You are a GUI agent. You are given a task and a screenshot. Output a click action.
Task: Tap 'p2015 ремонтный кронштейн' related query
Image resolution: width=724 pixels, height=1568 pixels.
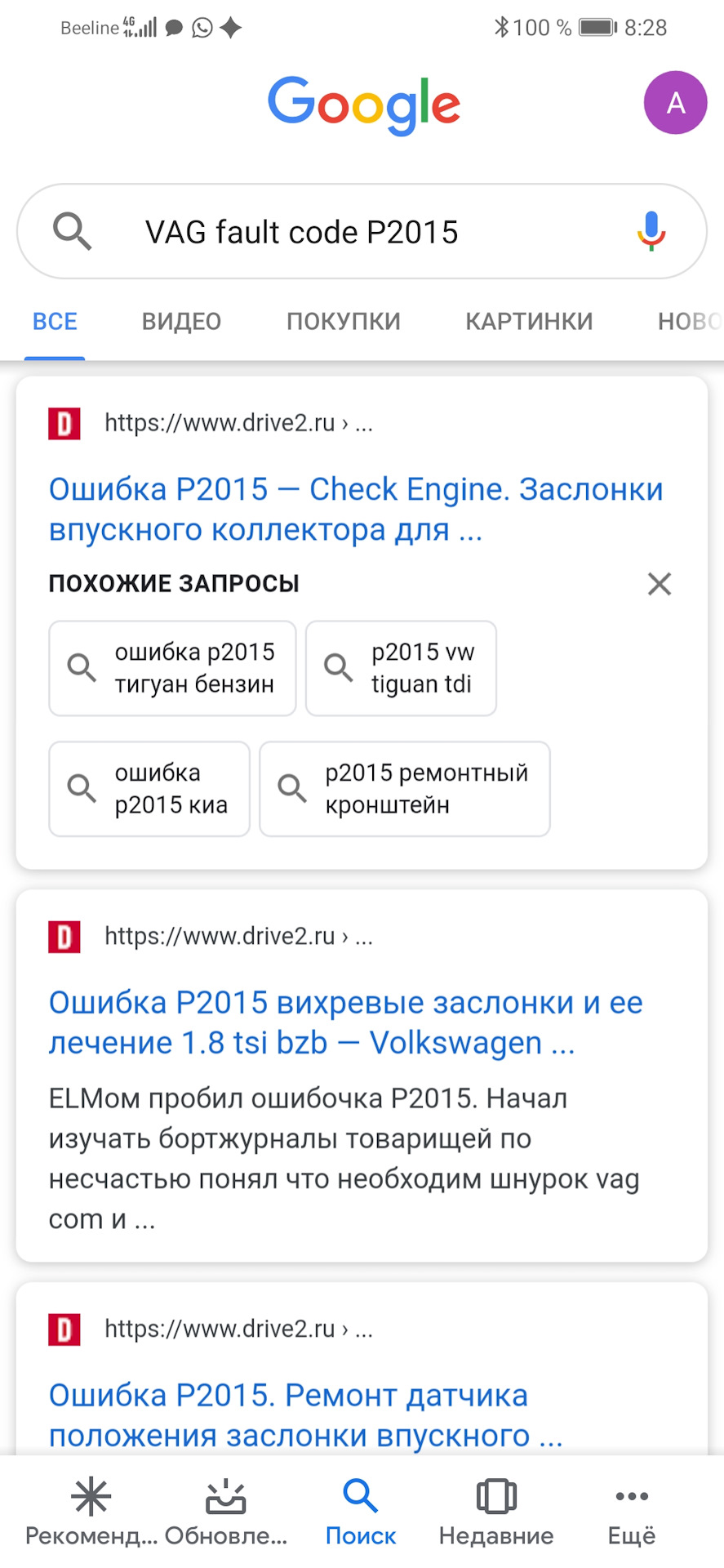pyautogui.click(x=404, y=789)
